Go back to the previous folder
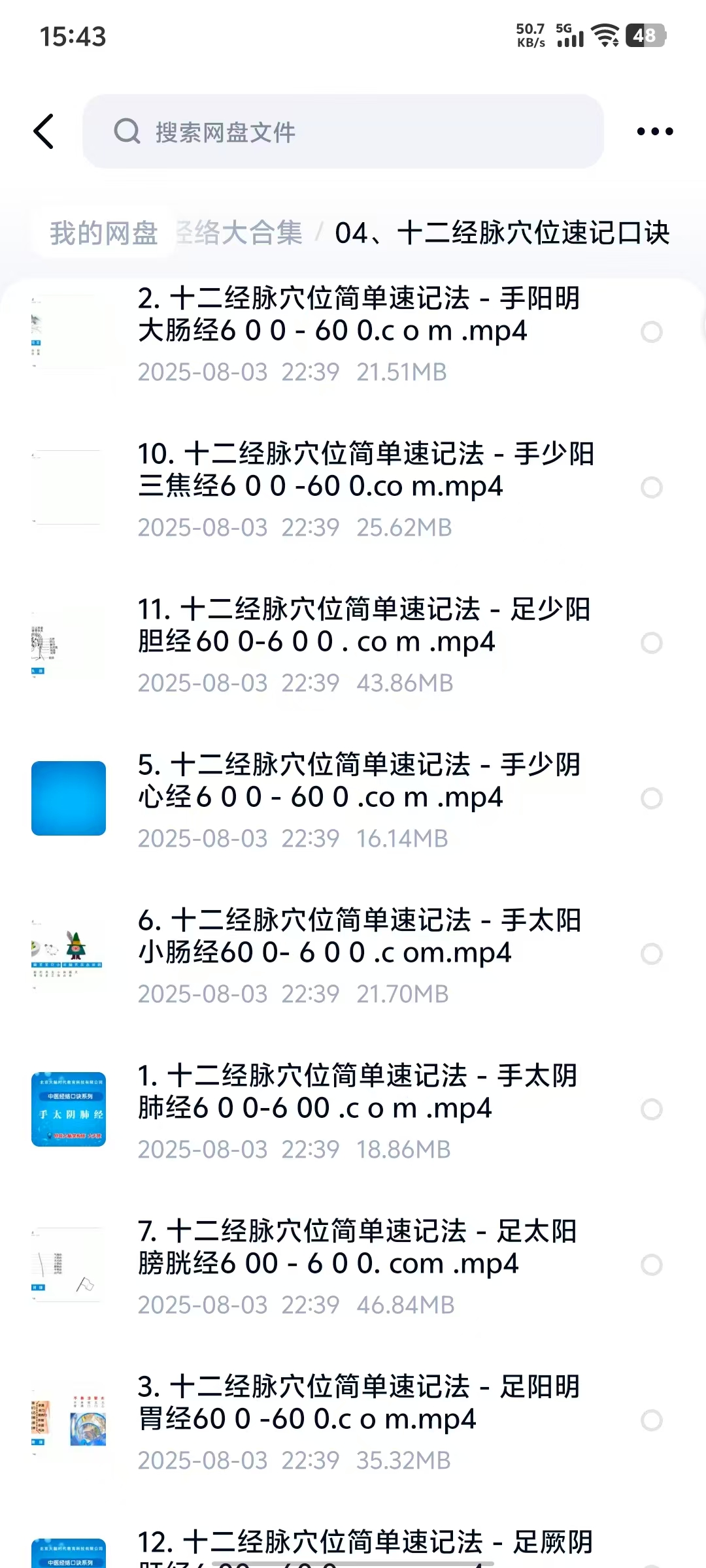 pyautogui.click(x=44, y=131)
